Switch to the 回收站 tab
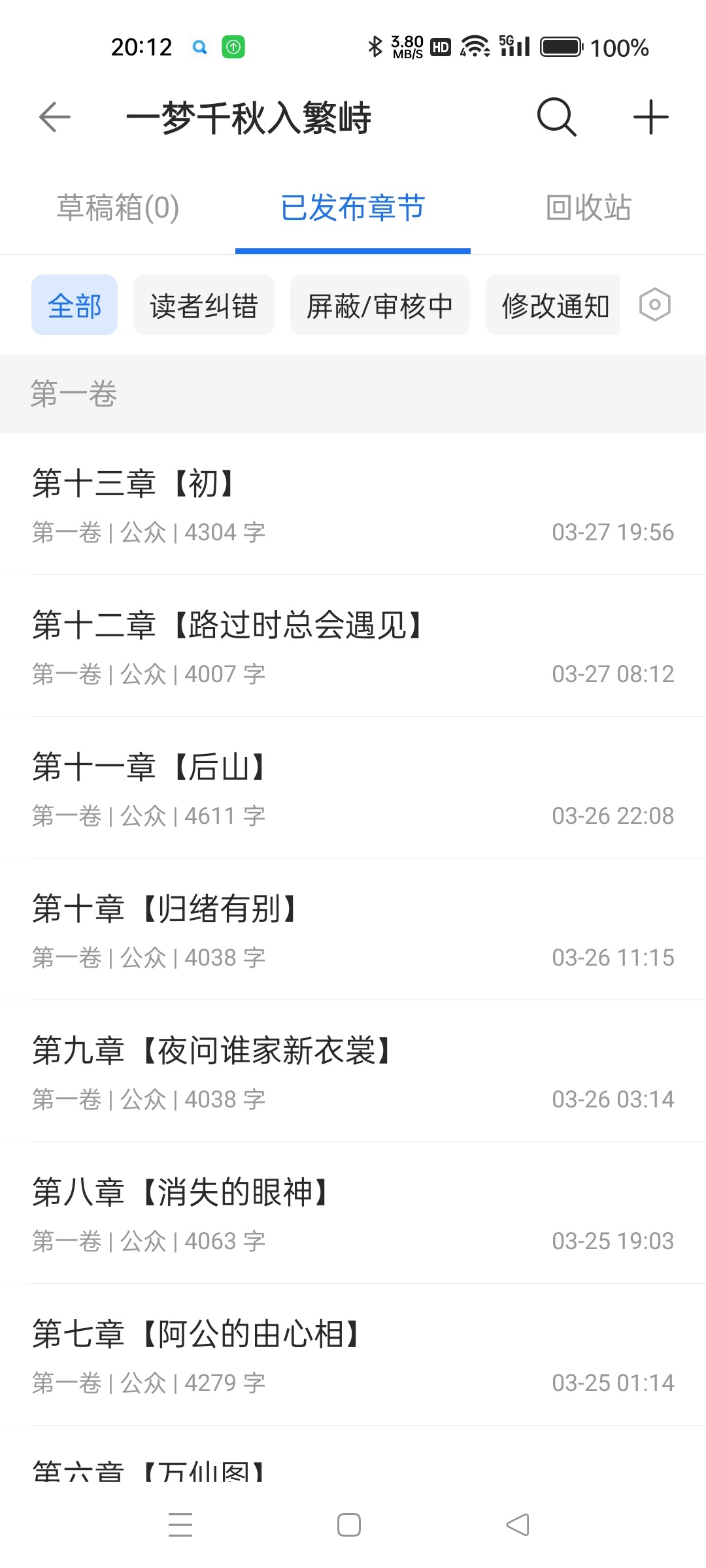 pyautogui.click(x=588, y=208)
